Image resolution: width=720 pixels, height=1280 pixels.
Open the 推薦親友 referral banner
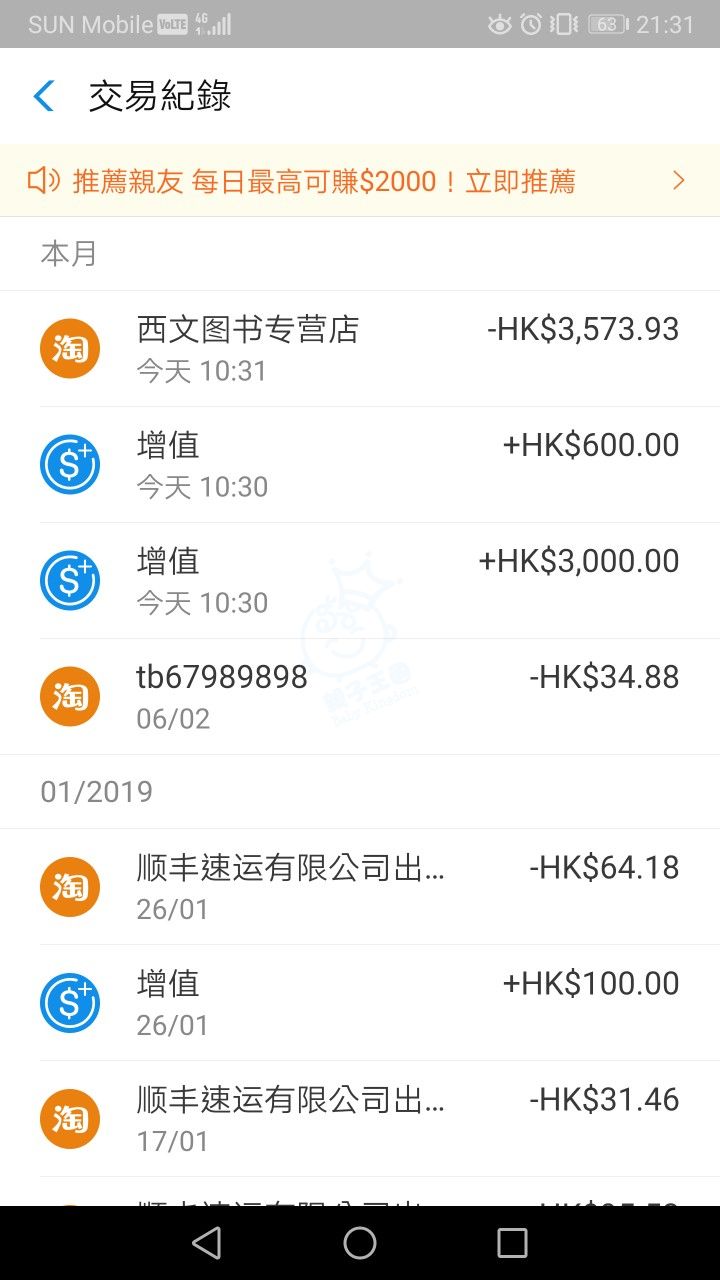(358, 181)
